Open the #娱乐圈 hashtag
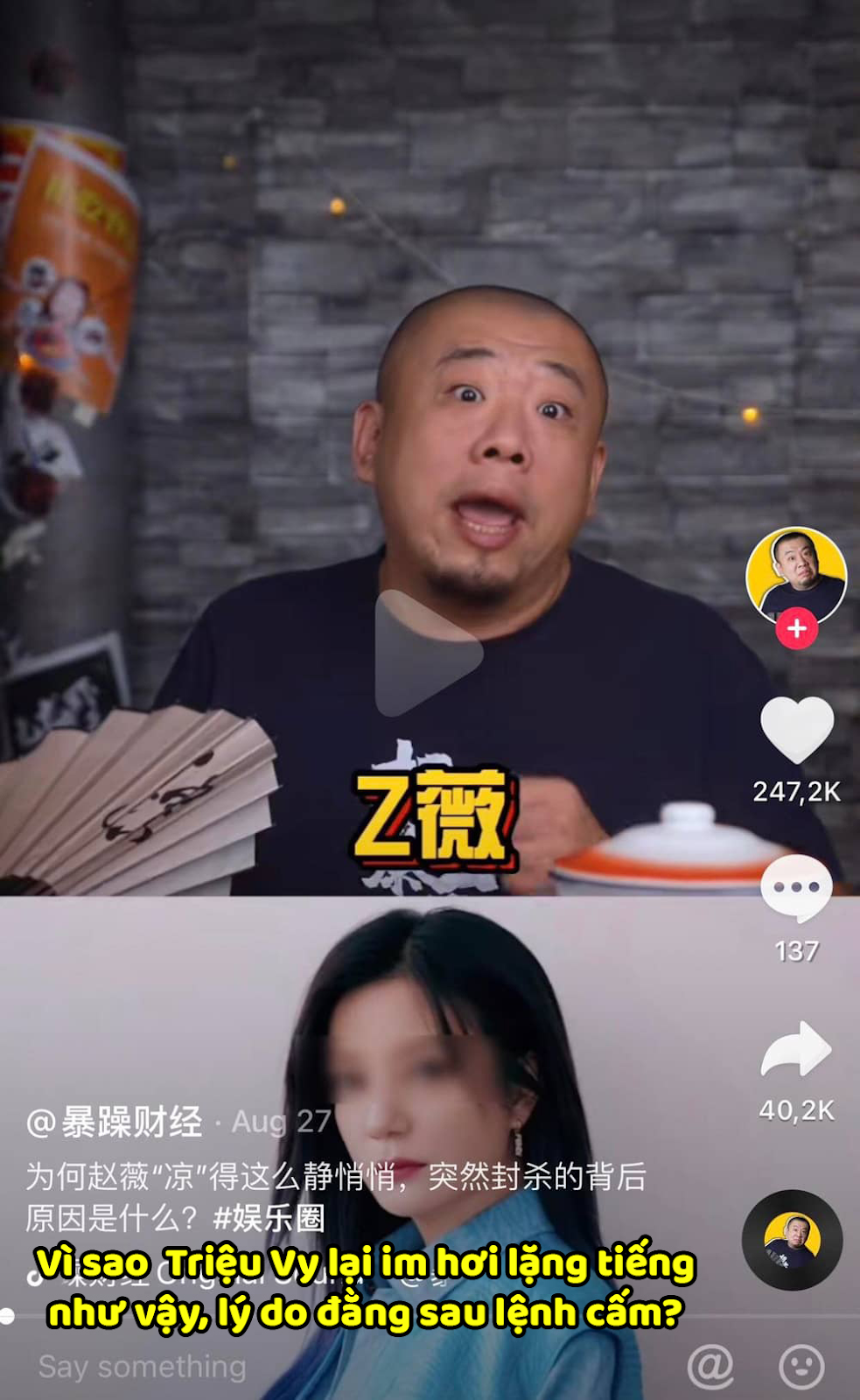The image size is (860, 1400). 269,1218
